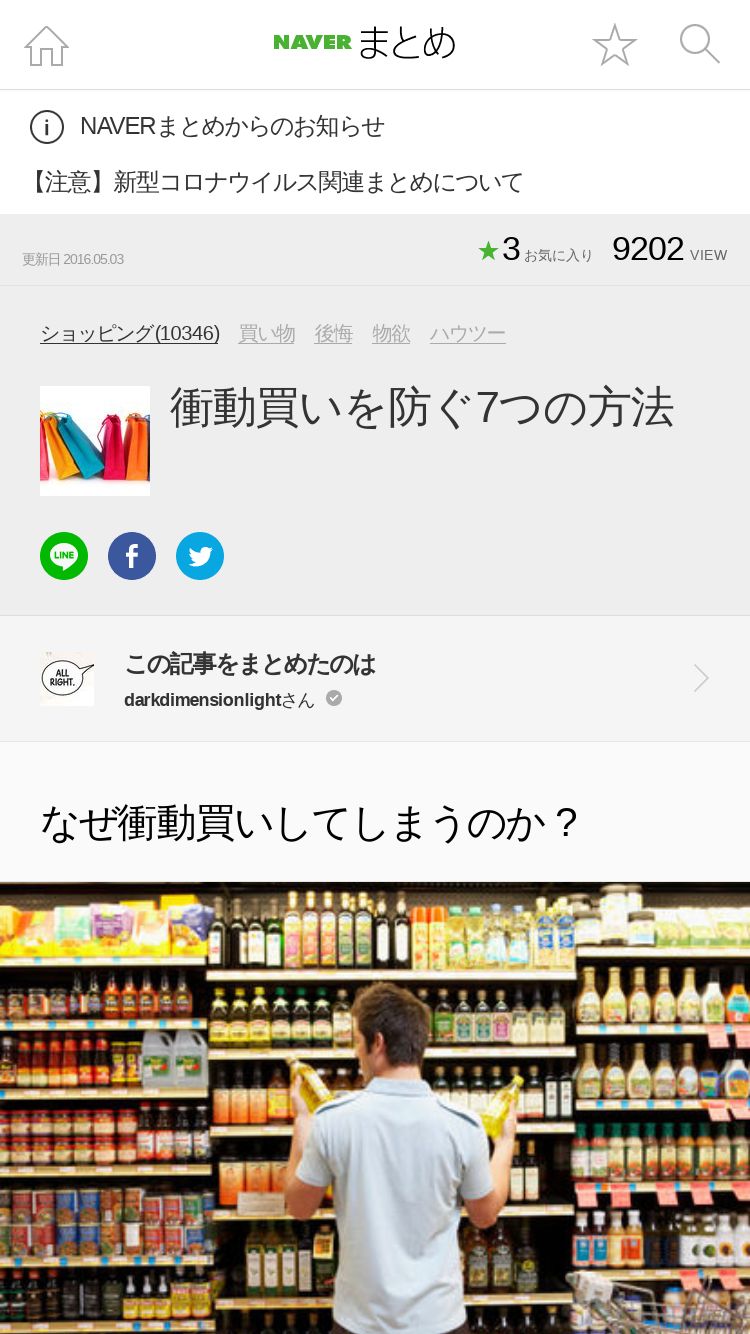Select the 物欲 tag
Screen dimensions: 750x1334
391,334
